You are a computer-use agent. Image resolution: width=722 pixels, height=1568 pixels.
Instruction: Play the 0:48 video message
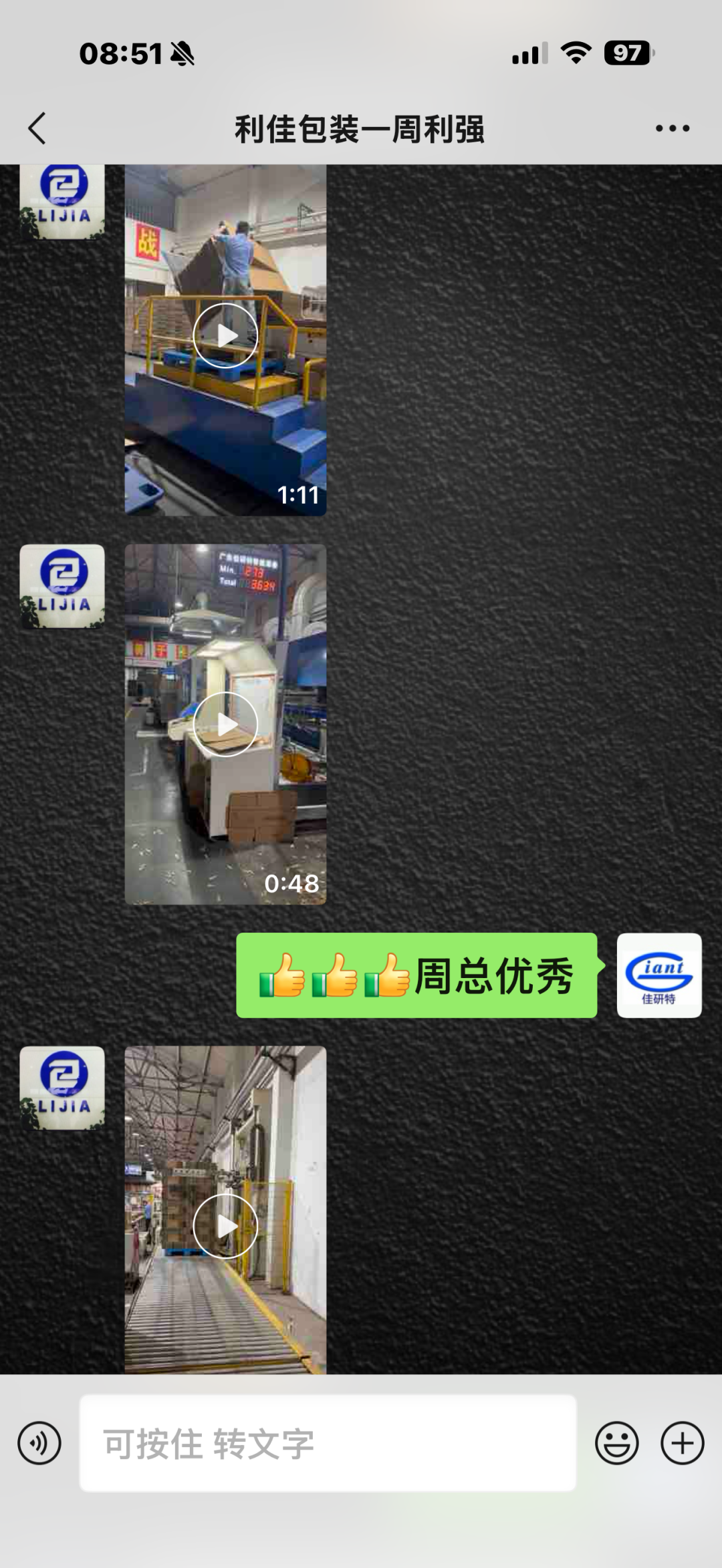point(225,724)
